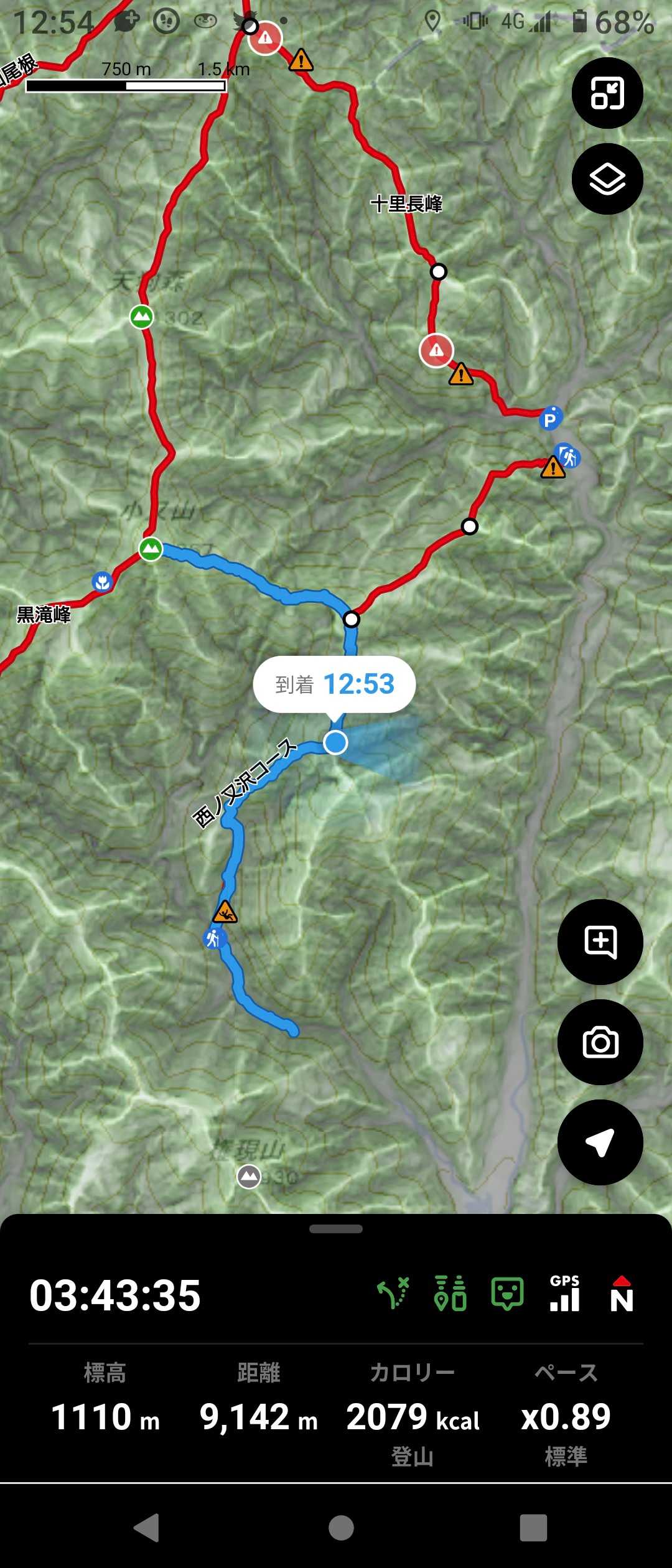Open the camera to take a photo
This screenshot has width=672, height=1568.
tap(600, 1042)
